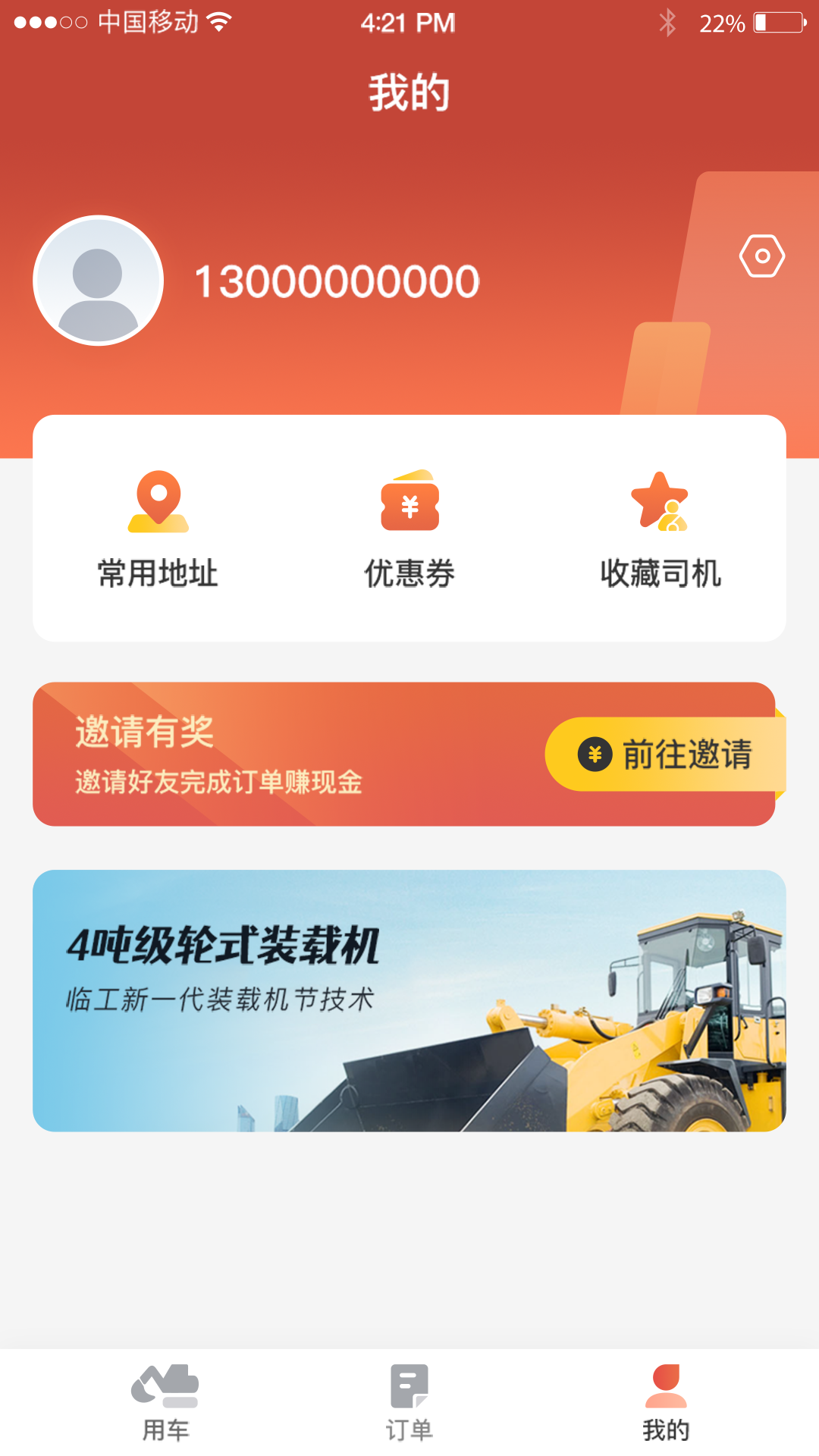Tap the profile avatar picture
Screen dimensions: 819x1456
tap(99, 281)
